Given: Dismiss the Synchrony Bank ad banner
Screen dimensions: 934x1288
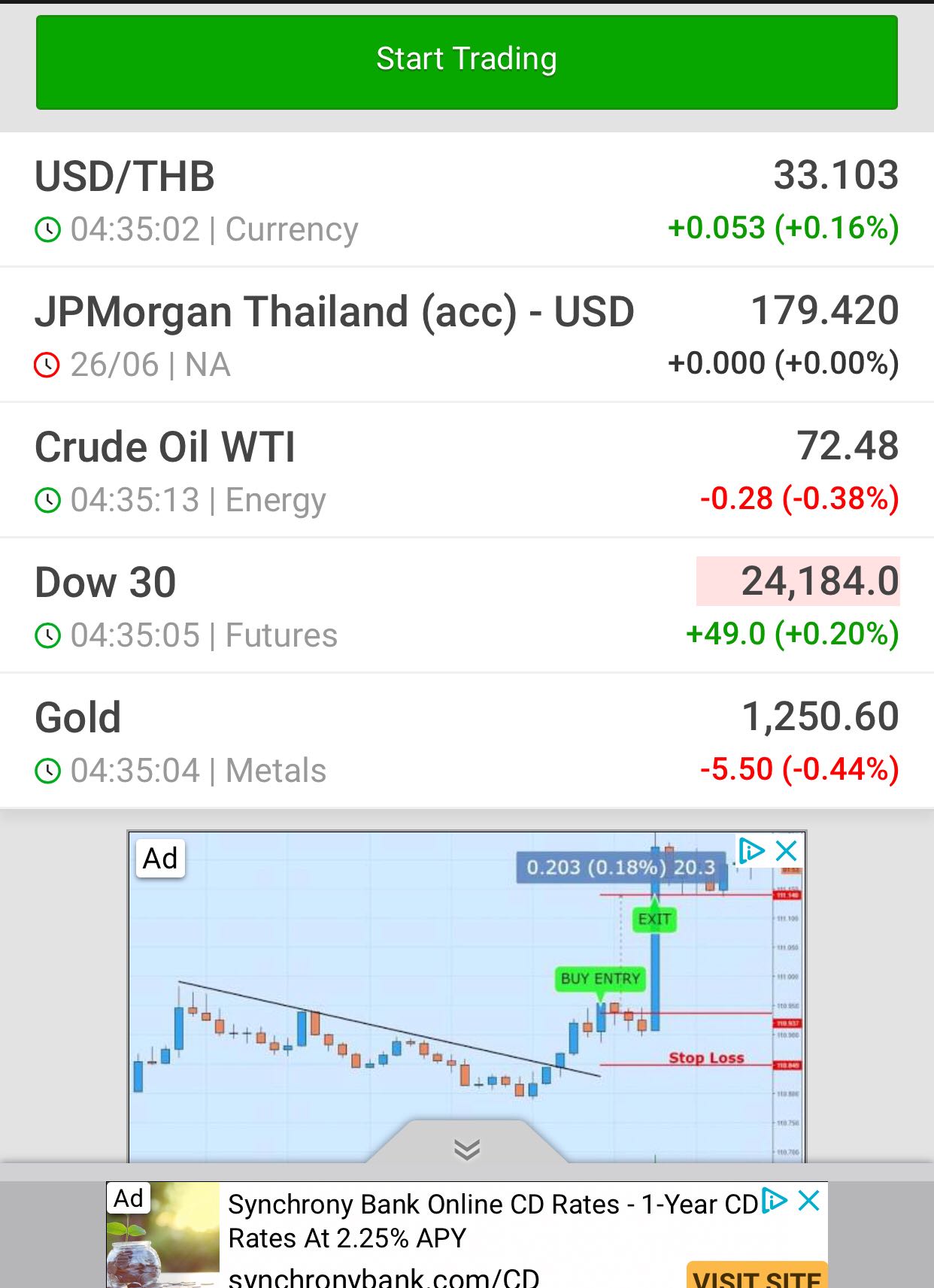Looking at the screenshot, I should (809, 1201).
